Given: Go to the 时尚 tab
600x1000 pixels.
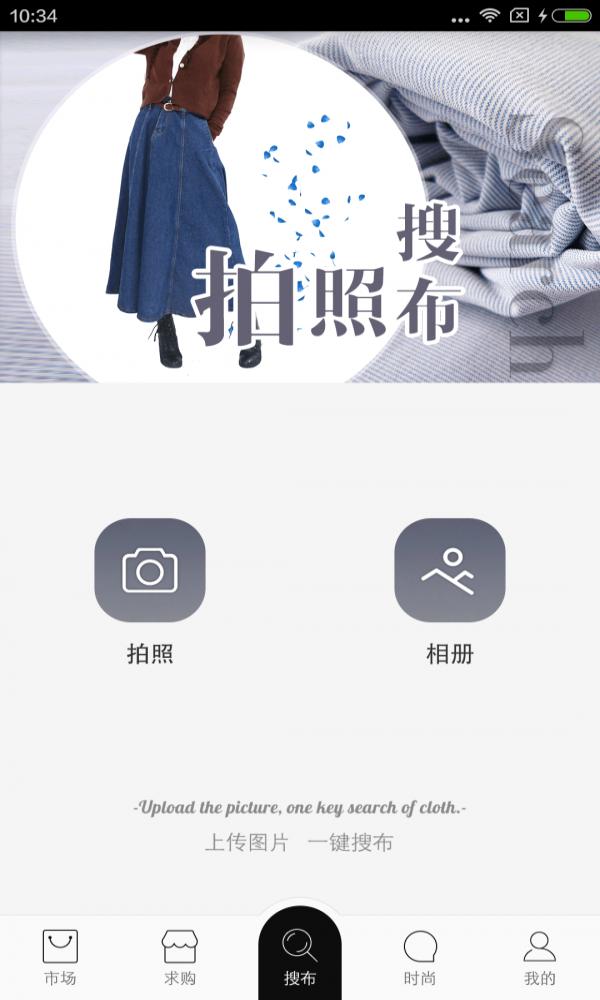Looking at the screenshot, I should (x=420, y=957).
